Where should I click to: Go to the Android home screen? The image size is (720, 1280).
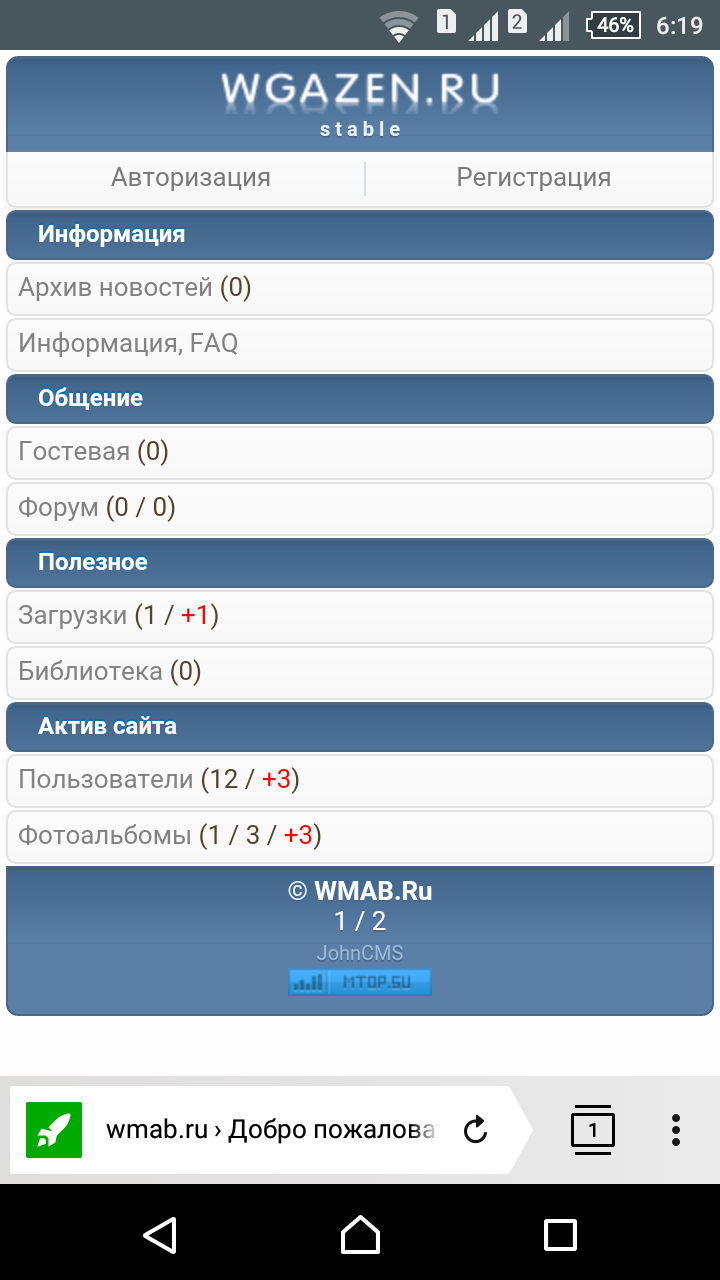(360, 1234)
